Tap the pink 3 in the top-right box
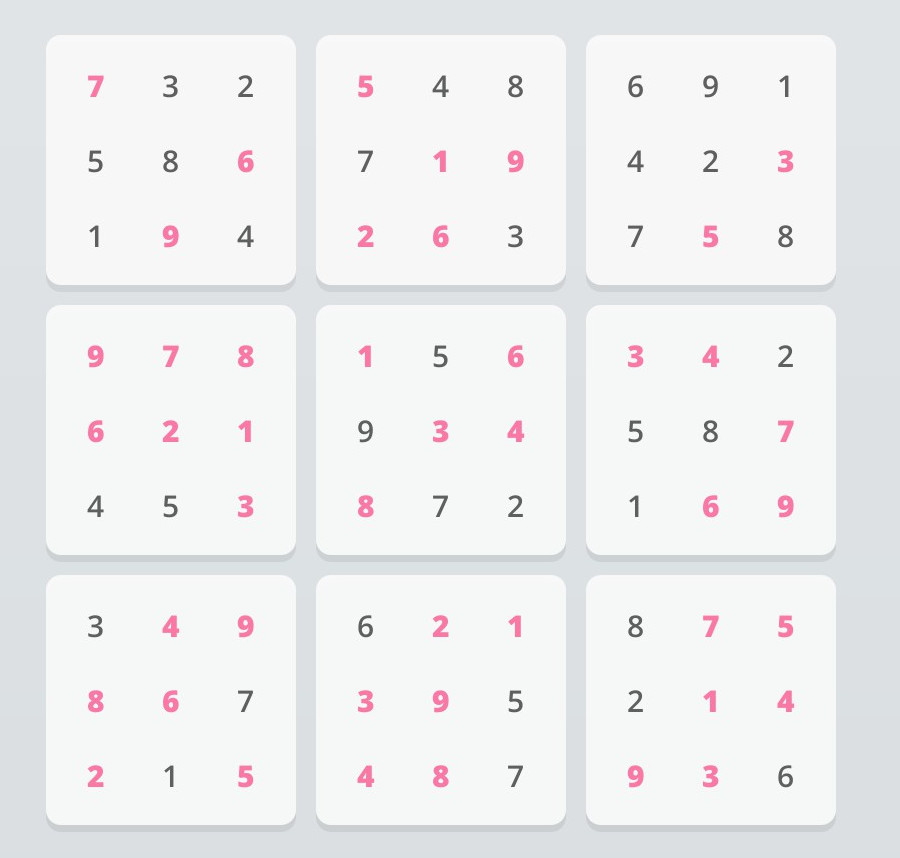Viewport: 900px width, 858px height. pos(785,162)
